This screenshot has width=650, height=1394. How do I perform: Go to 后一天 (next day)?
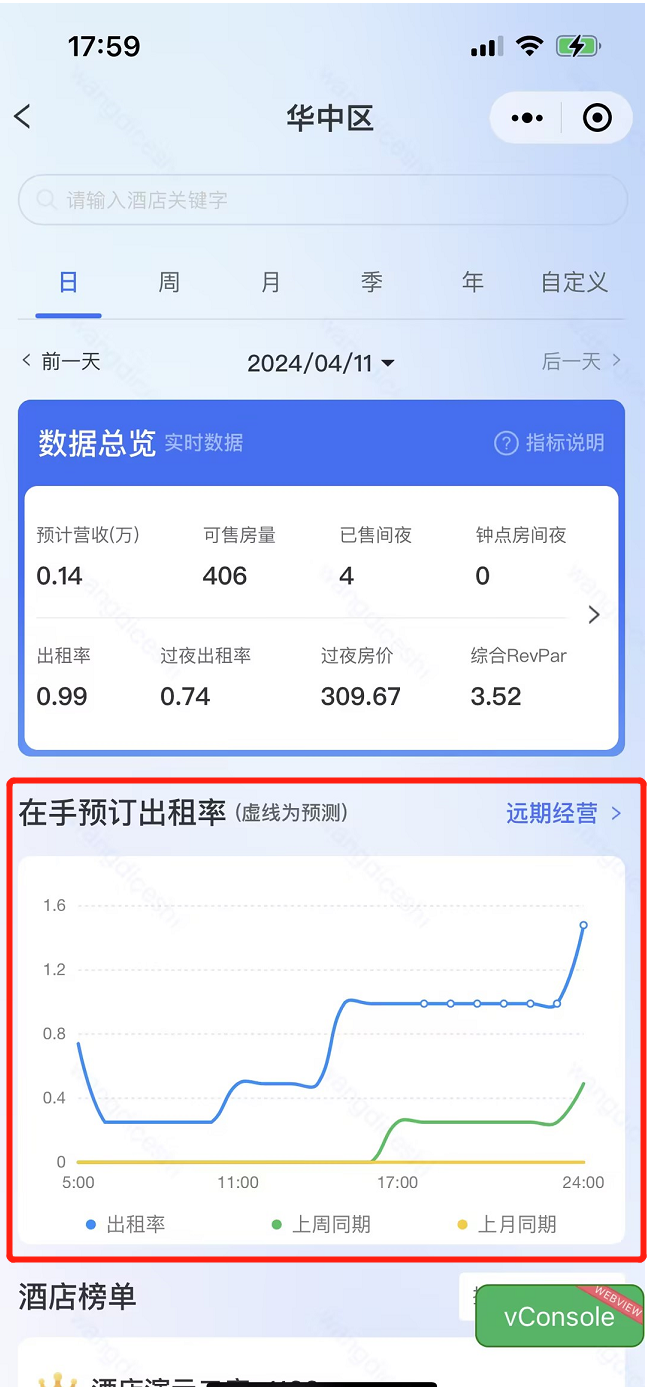pyautogui.click(x=581, y=361)
